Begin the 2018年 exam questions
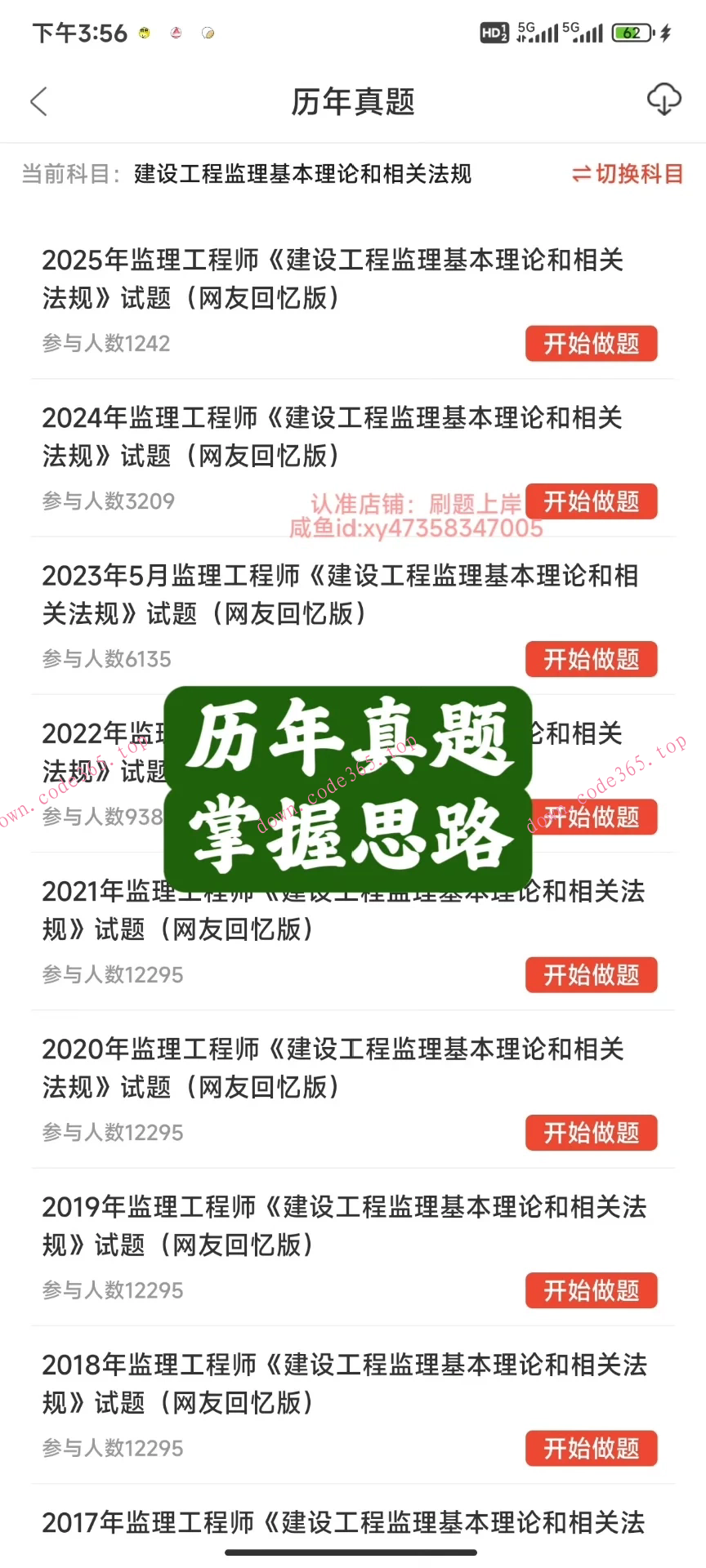The width and height of the screenshot is (706, 1568). pos(591,1448)
